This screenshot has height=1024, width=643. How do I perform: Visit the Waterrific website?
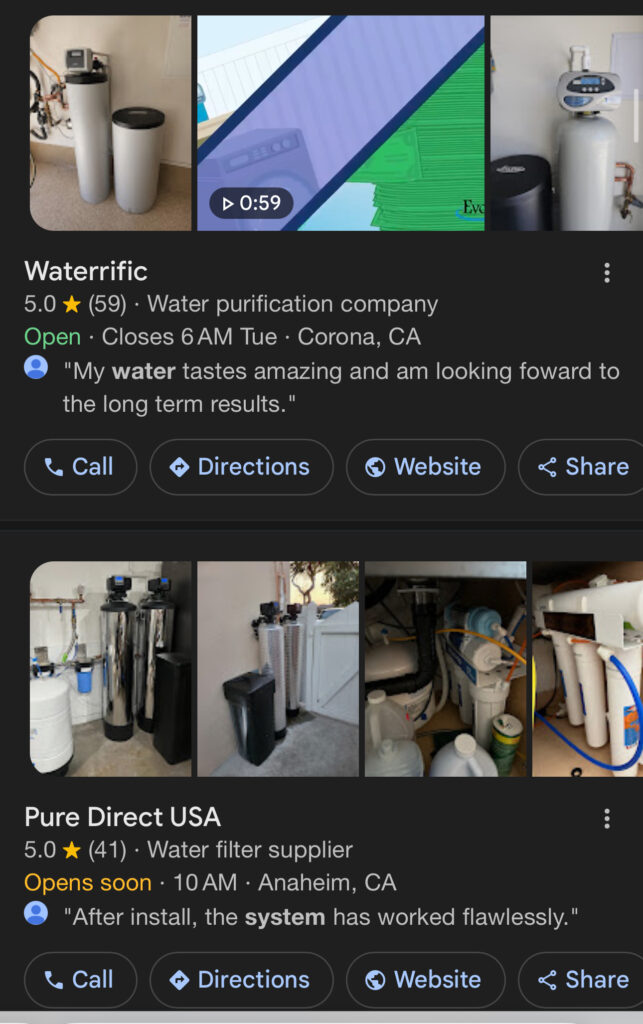point(425,467)
